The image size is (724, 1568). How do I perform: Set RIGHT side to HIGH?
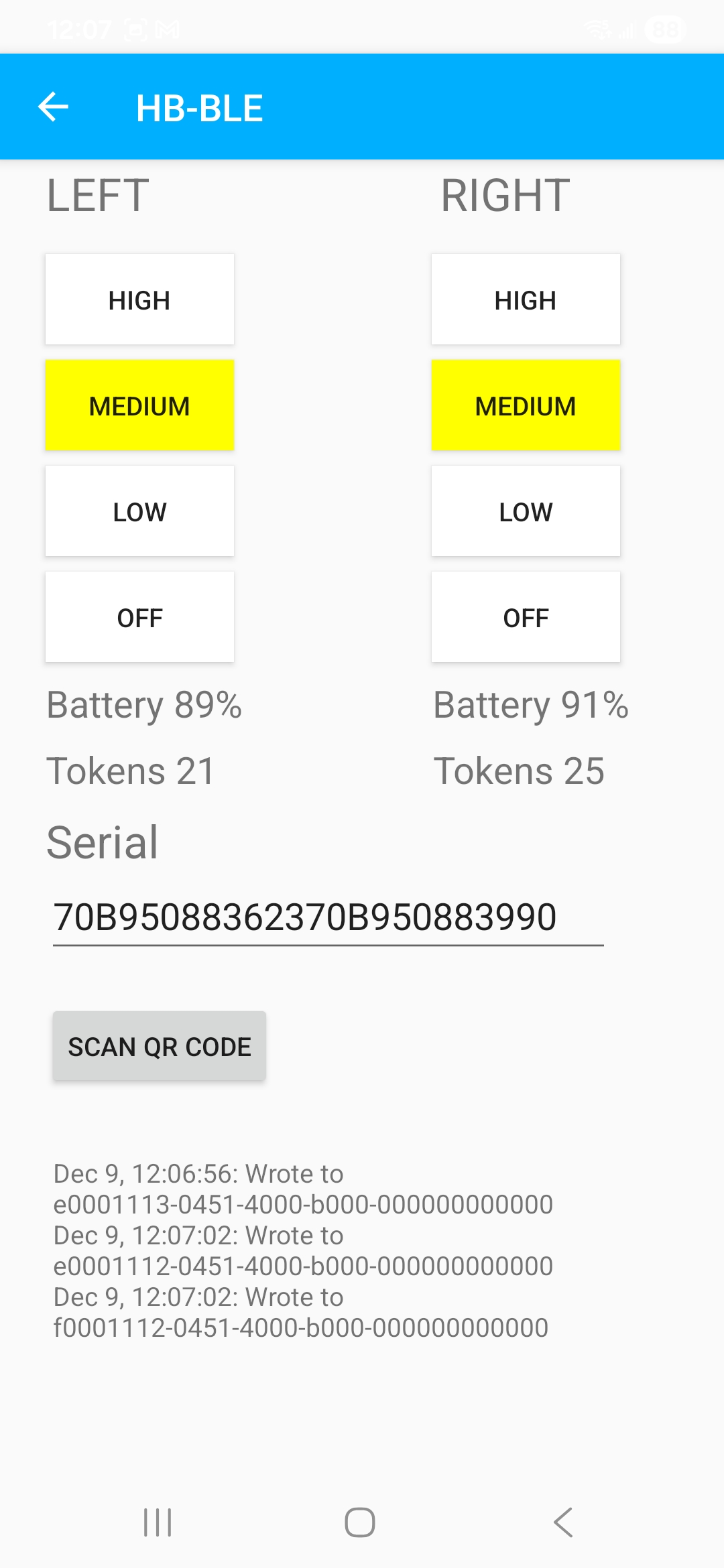pos(526,300)
